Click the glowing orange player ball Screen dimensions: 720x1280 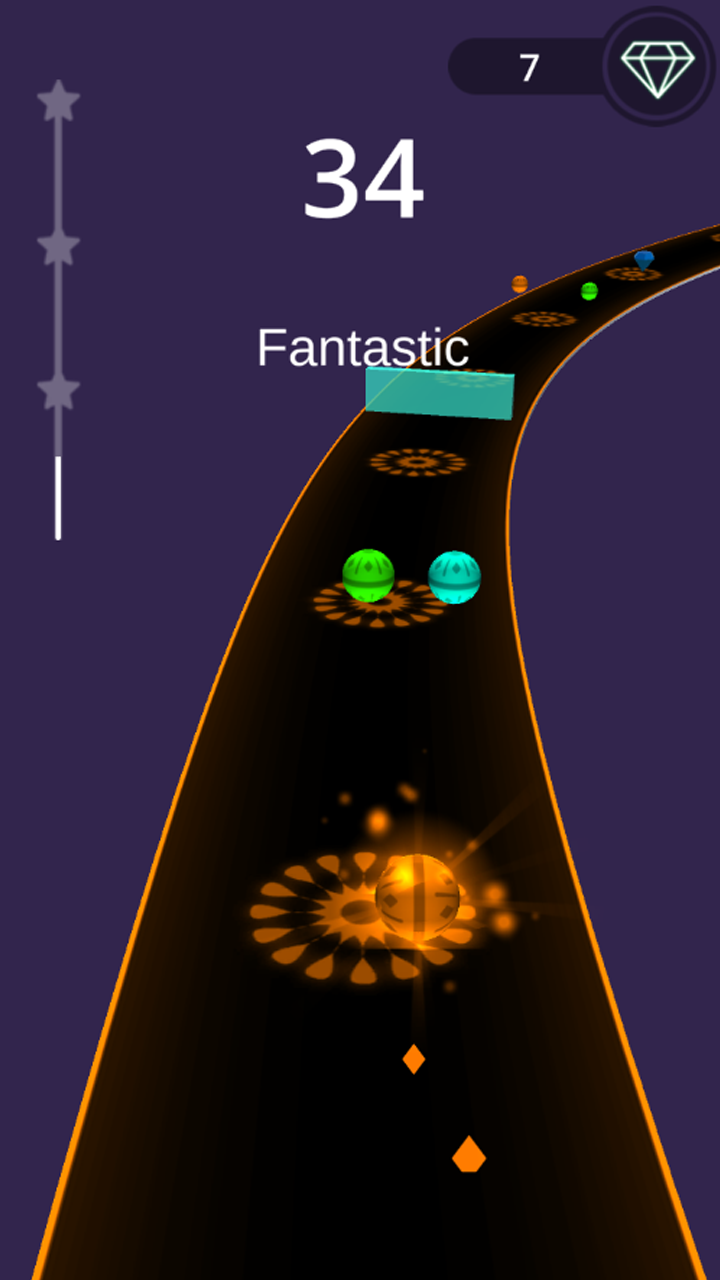(x=420, y=900)
